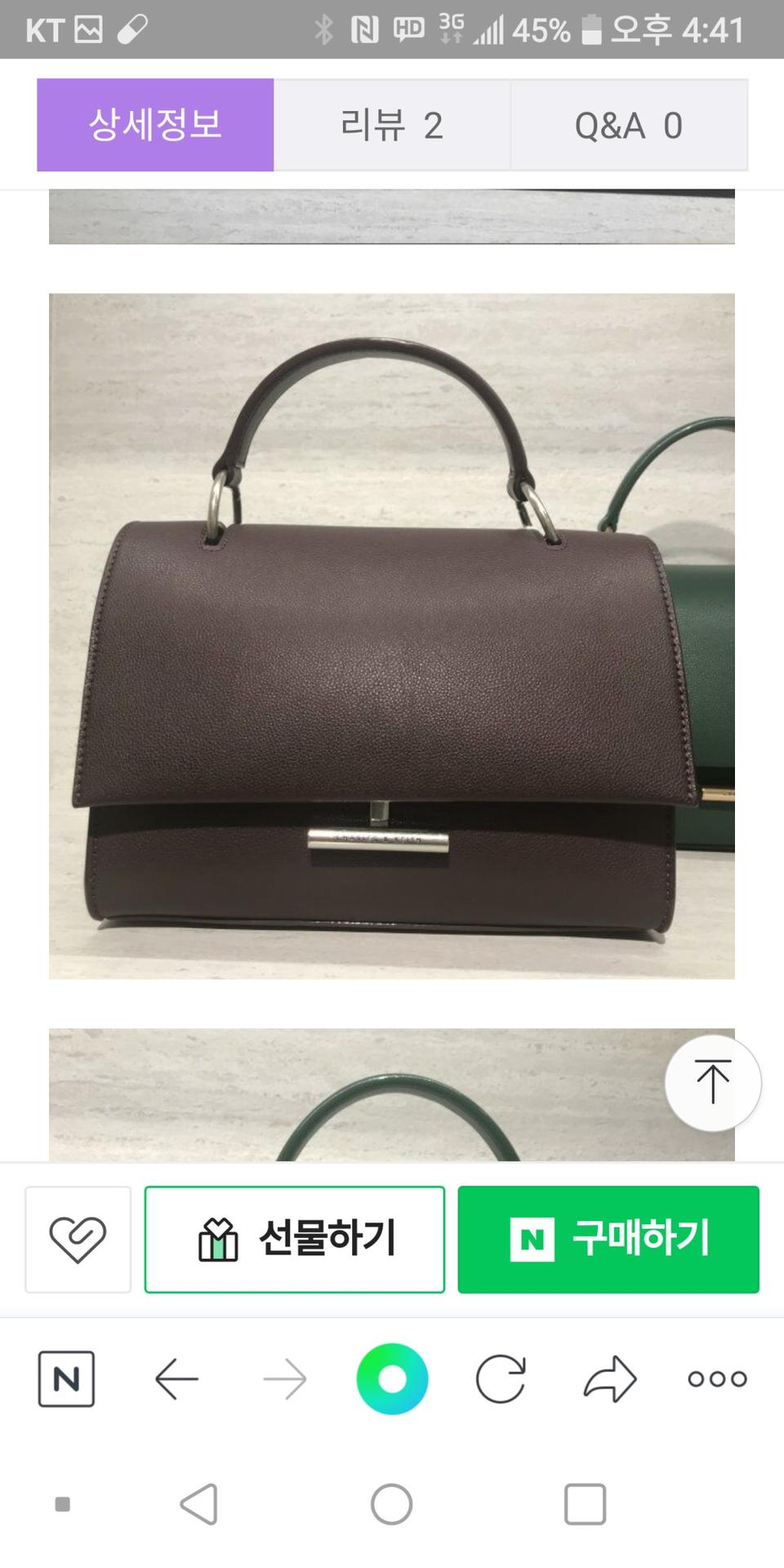Tap the 선물하기 gift button
784x1568 pixels.
[295, 1239]
